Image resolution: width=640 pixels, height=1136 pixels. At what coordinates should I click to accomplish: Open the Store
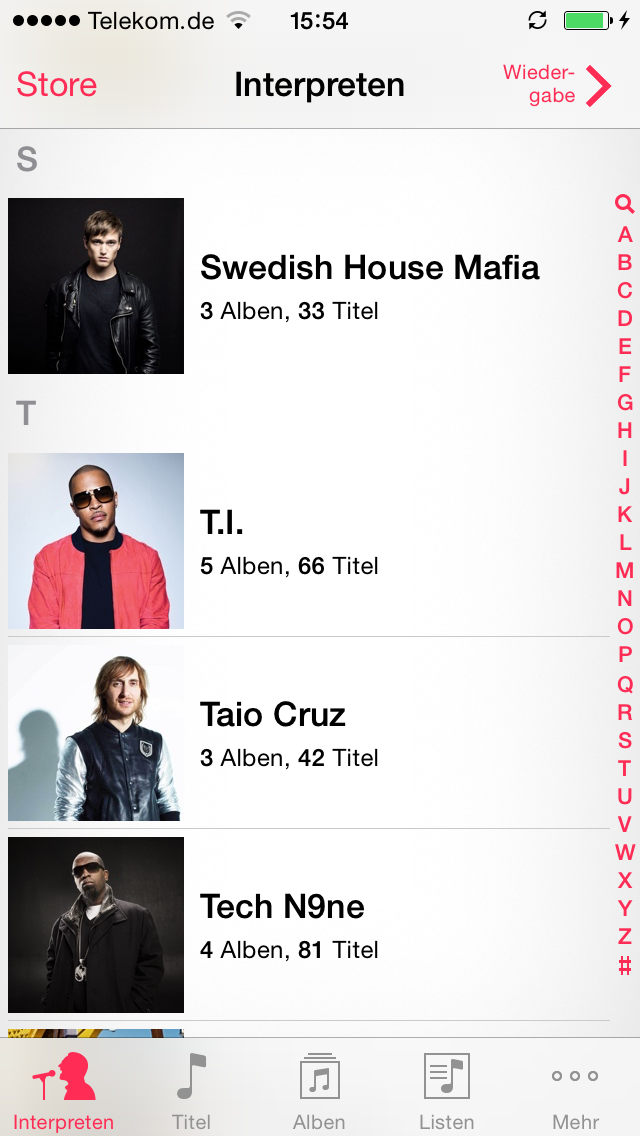point(56,85)
